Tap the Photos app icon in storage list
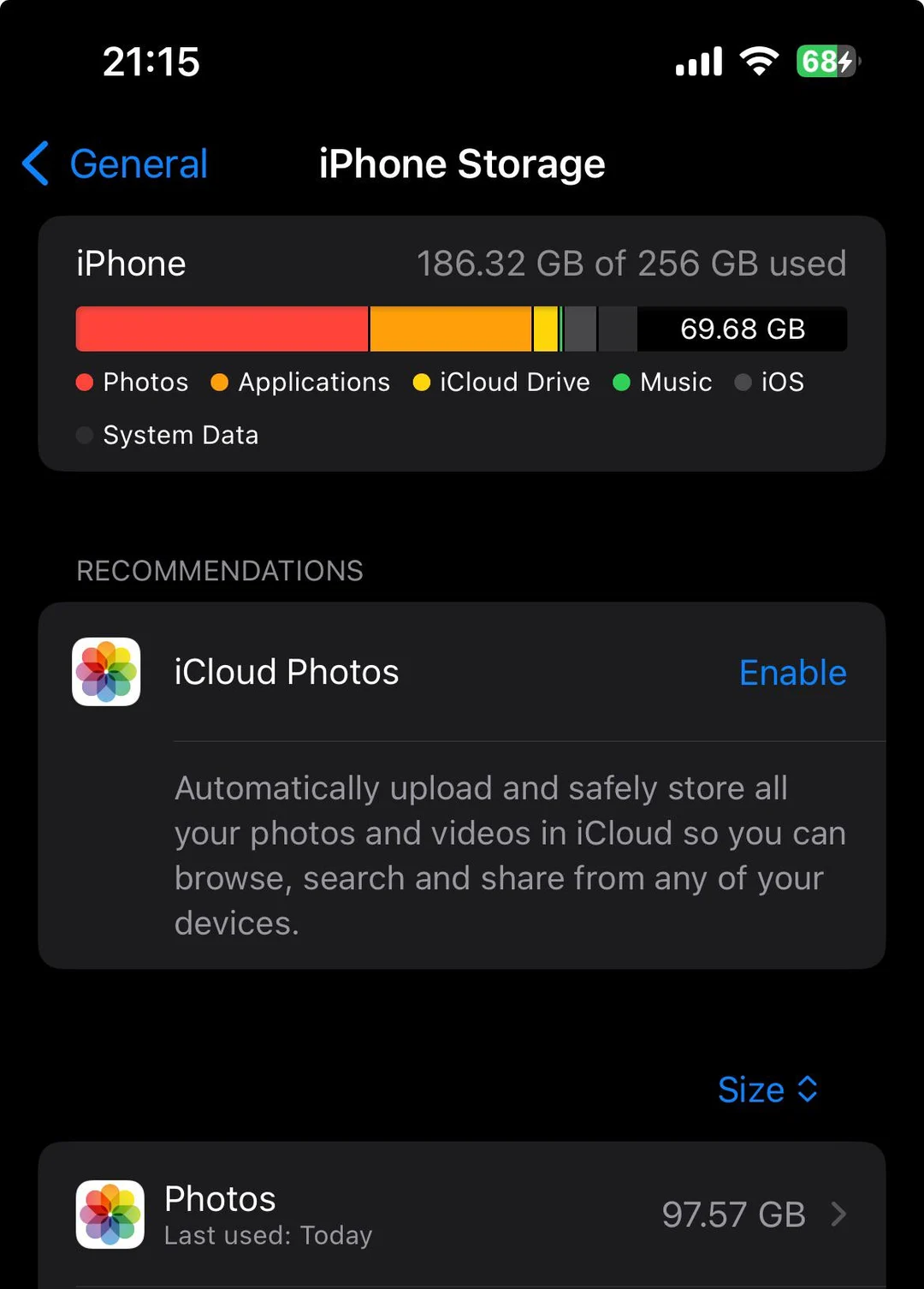This screenshot has height=1289, width=924. [110, 1215]
